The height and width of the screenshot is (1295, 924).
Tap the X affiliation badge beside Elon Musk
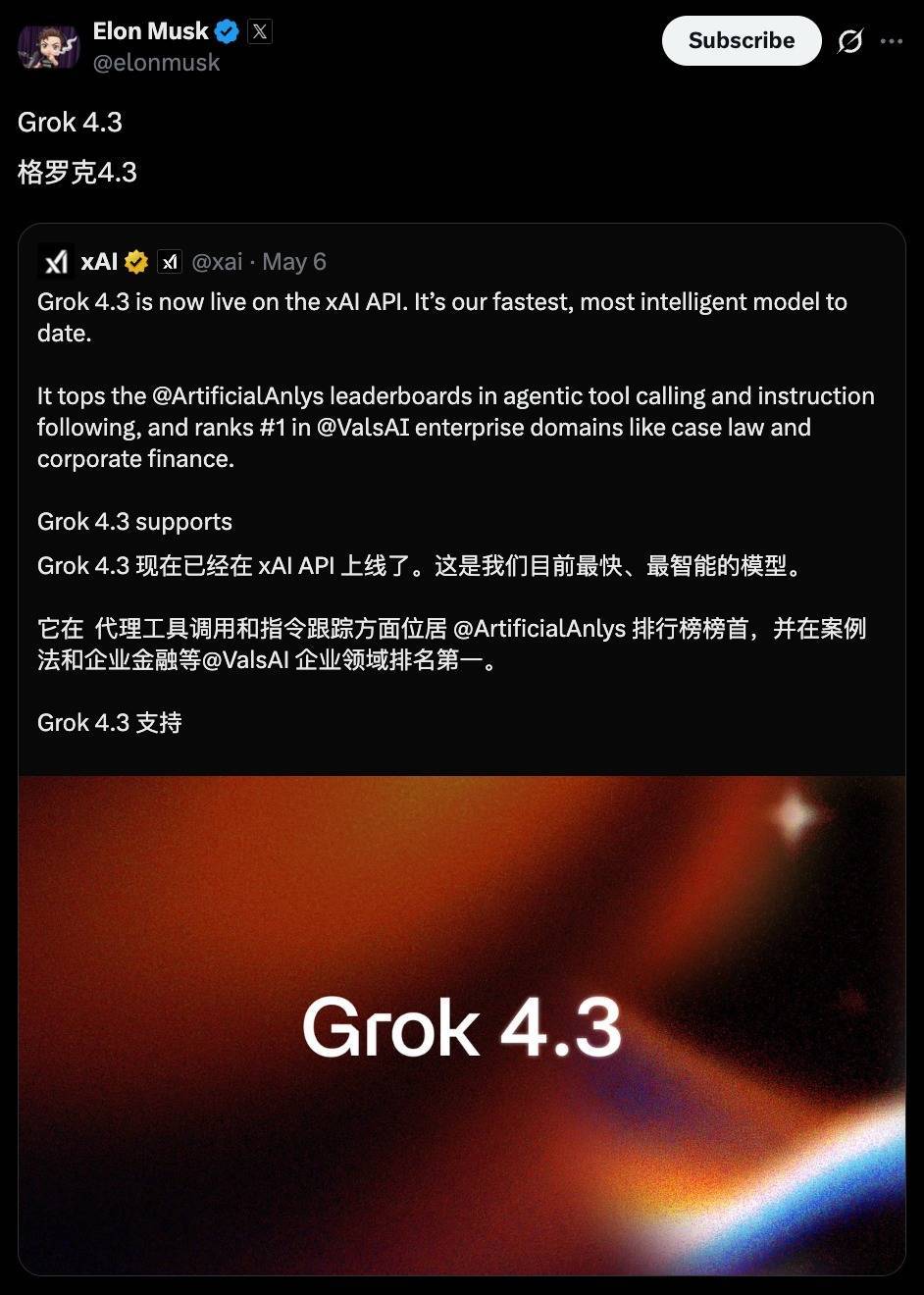point(260,31)
